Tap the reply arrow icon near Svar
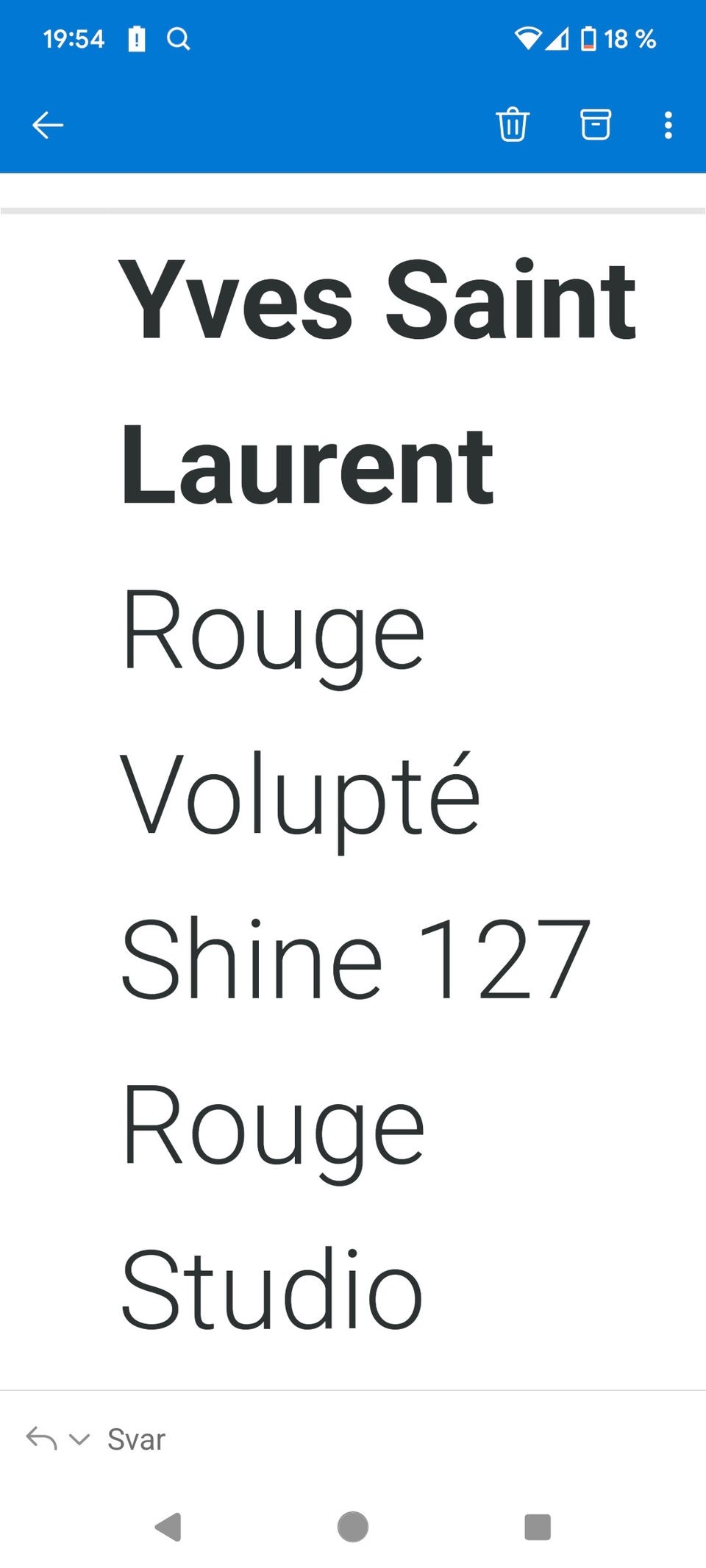The image size is (706, 1568). (43, 1439)
